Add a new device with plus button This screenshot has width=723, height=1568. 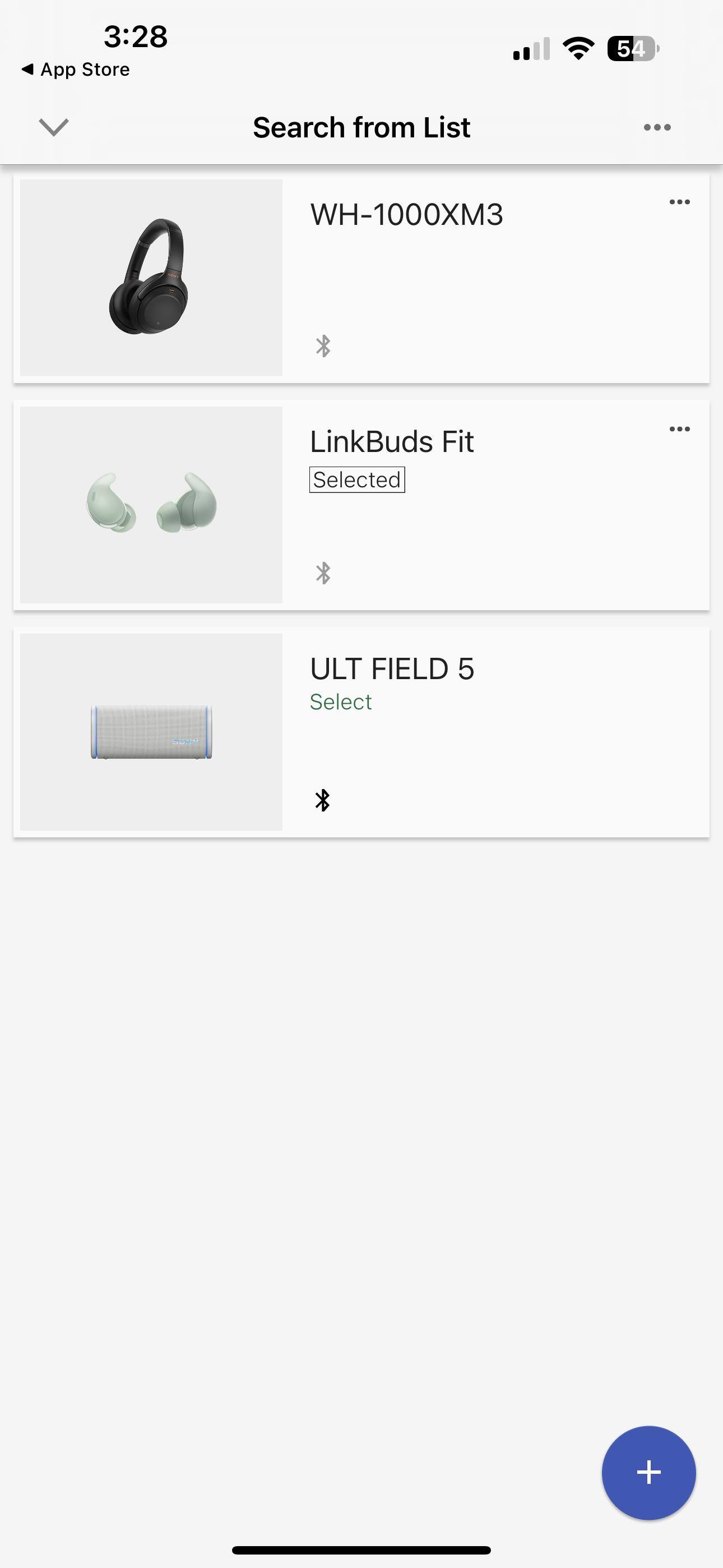(648, 1473)
